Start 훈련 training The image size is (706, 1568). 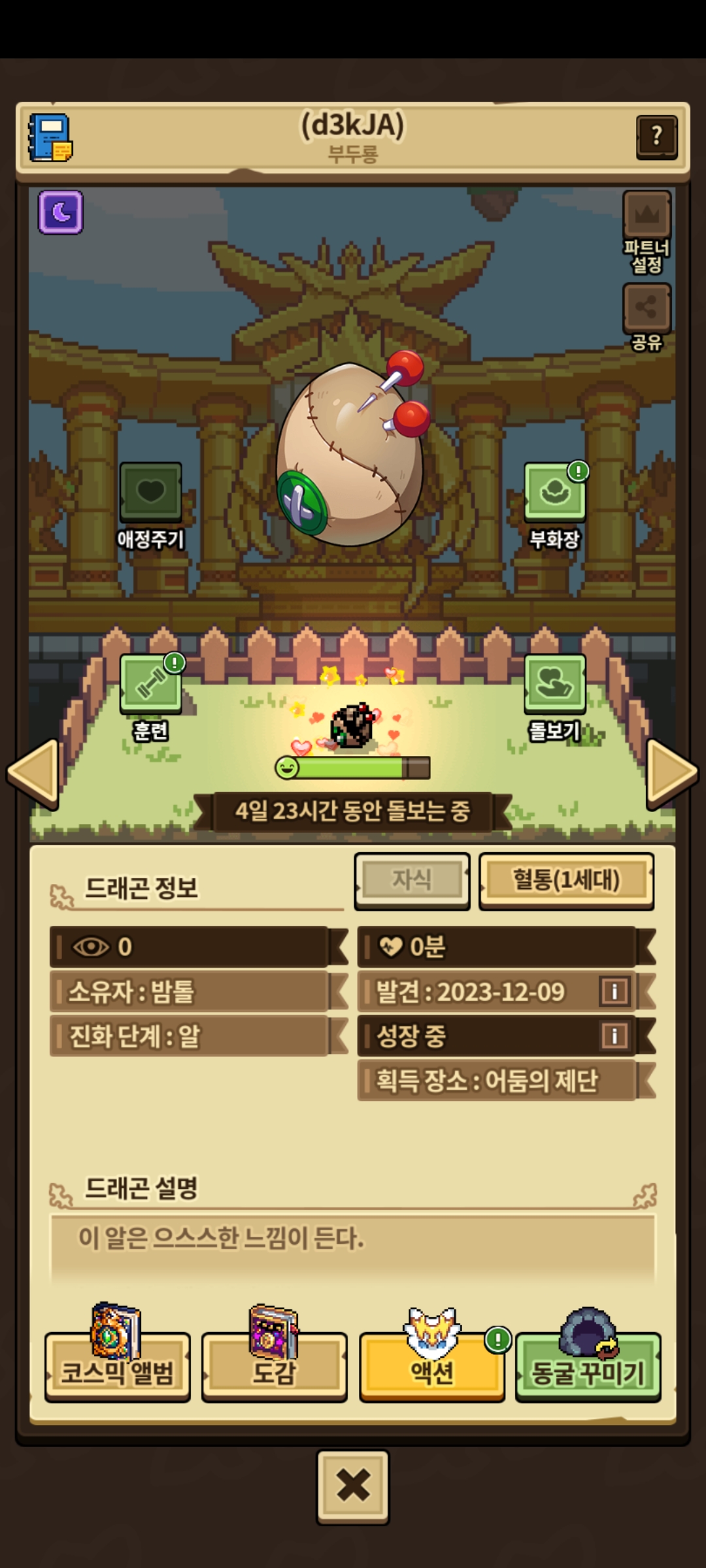click(x=150, y=684)
